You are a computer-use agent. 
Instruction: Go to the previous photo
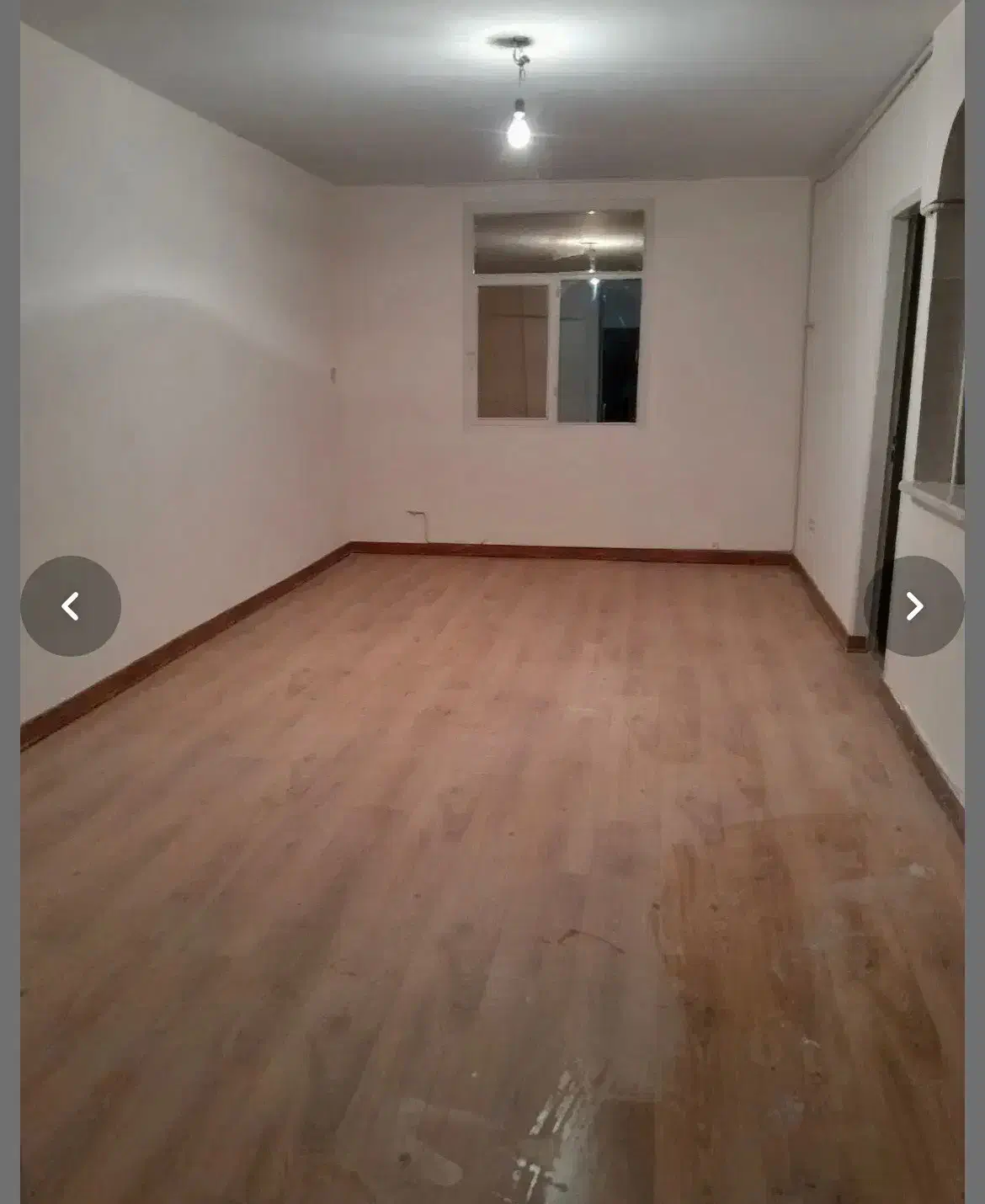71,606
